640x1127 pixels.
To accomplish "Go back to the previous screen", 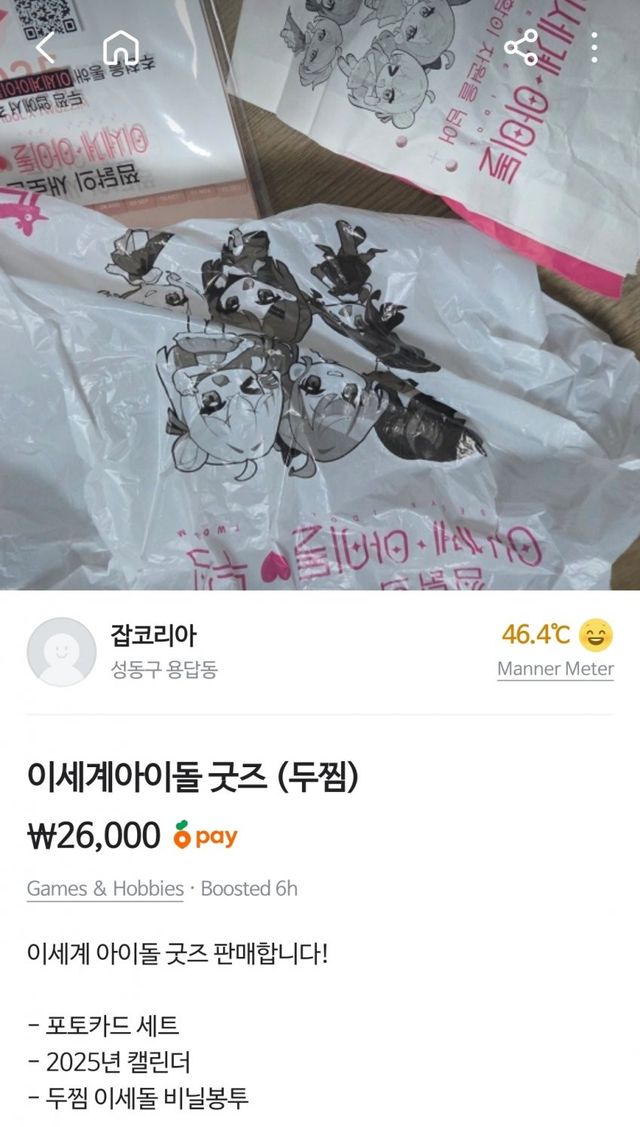I will [45, 47].
